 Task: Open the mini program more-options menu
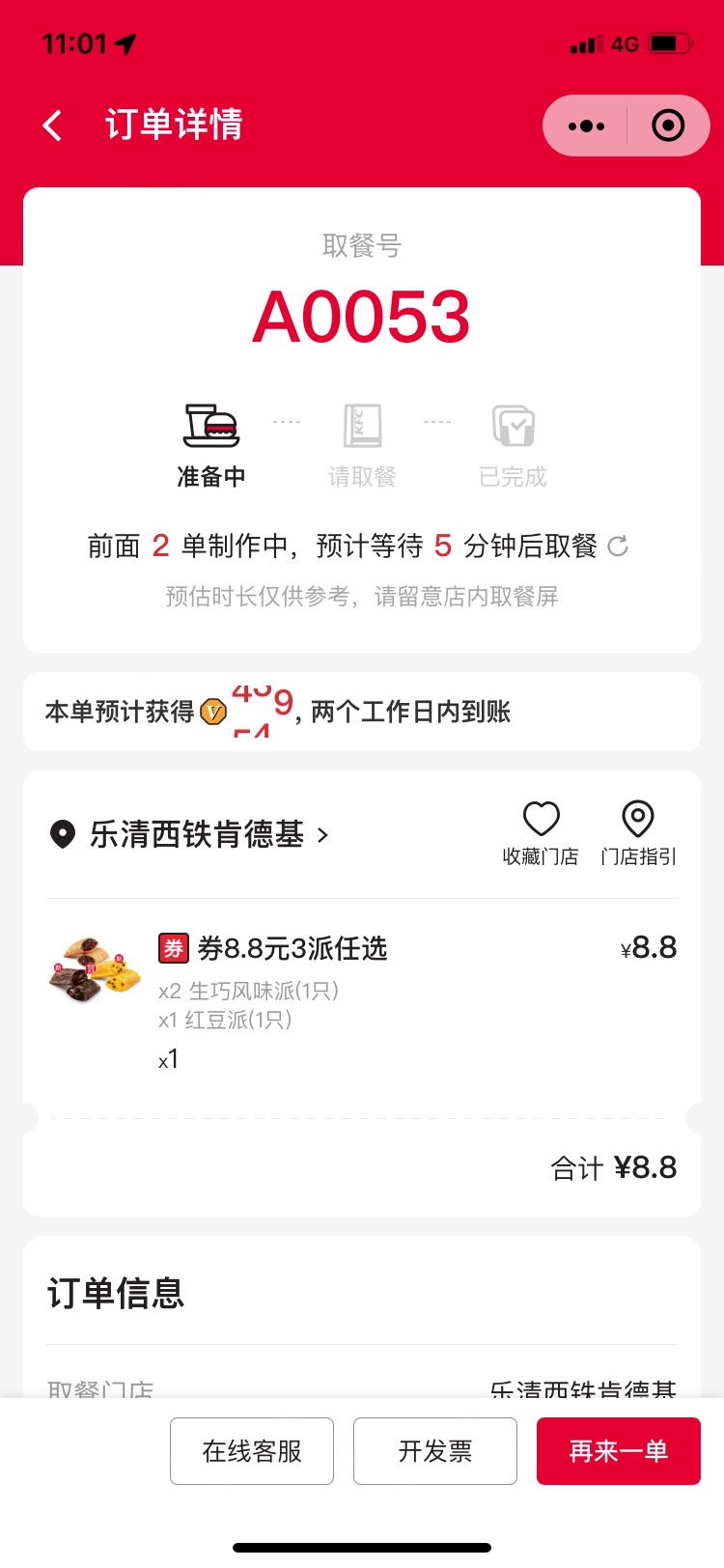point(586,126)
